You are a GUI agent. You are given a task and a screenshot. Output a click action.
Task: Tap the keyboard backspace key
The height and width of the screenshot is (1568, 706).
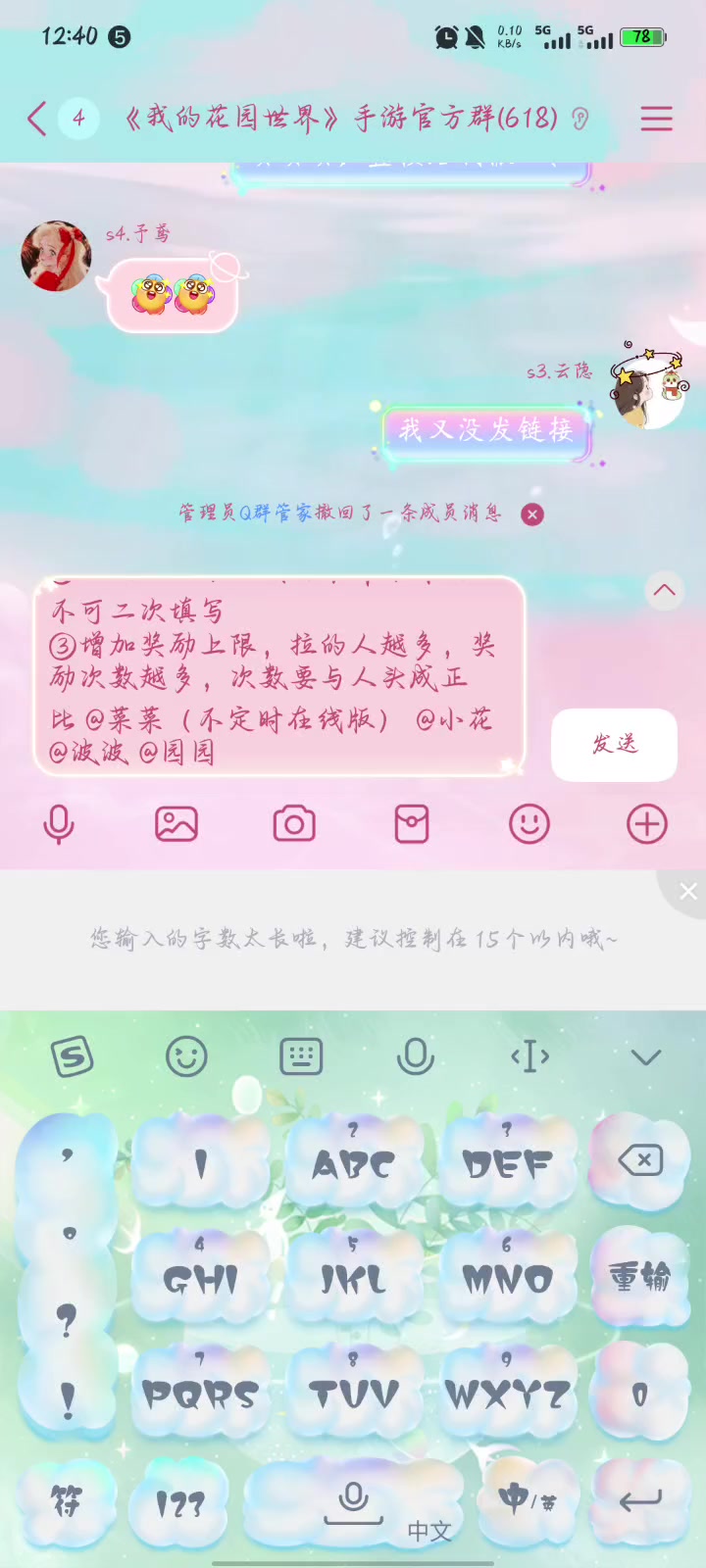[641, 1162]
